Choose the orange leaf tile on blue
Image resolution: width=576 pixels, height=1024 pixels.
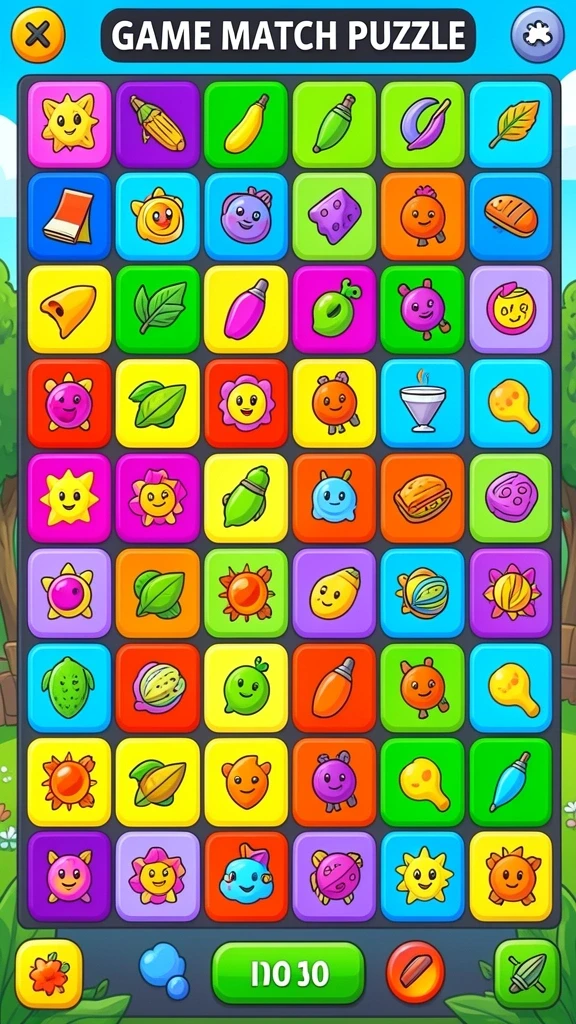(511, 124)
